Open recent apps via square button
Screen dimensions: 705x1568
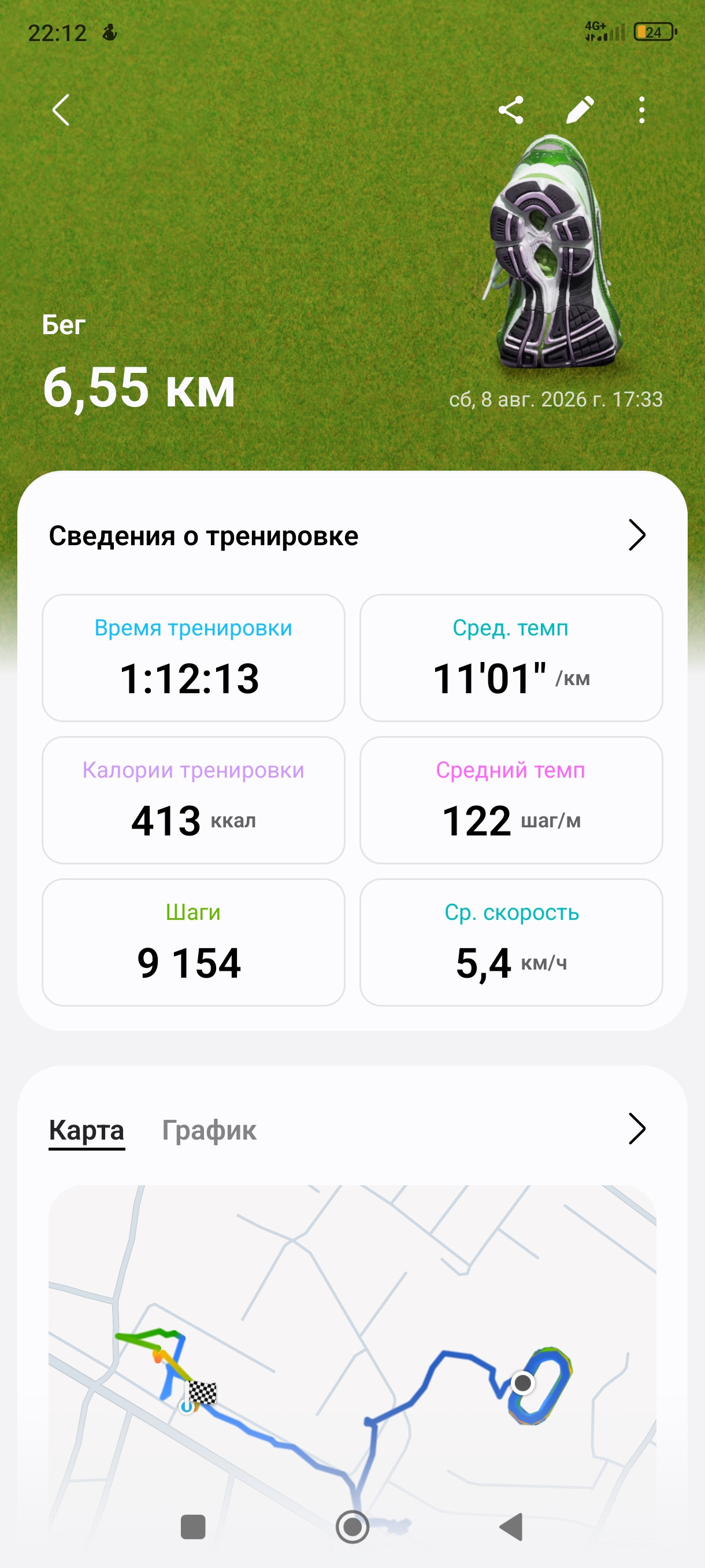[x=193, y=1526]
